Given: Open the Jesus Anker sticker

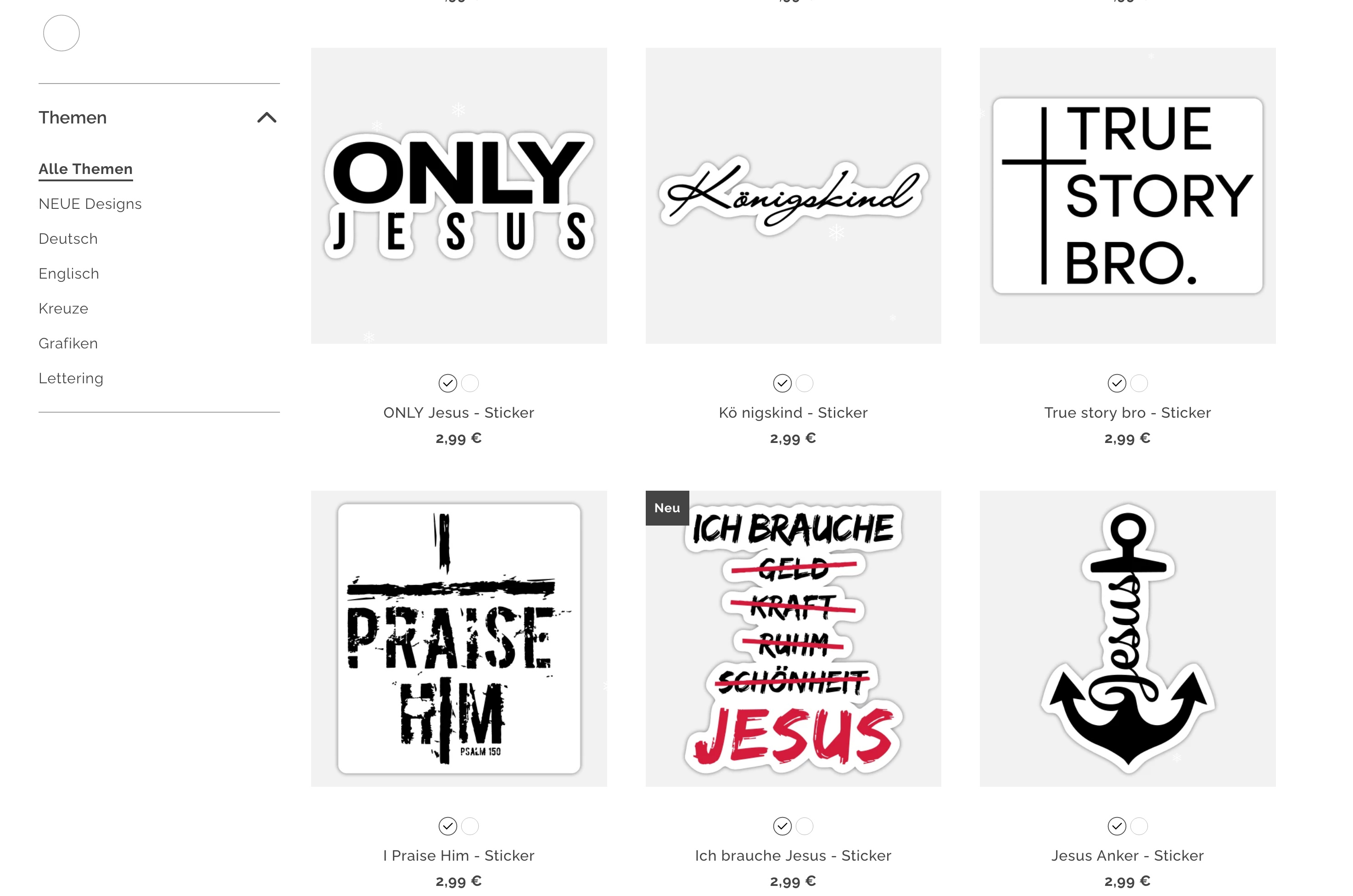Looking at the screenshot, I should coord(1127,638).
